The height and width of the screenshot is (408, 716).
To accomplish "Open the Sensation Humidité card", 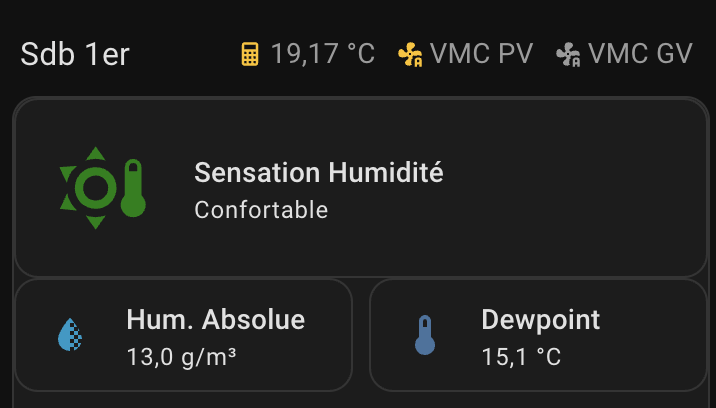I will pyautogui.click(x=360, y=188).
